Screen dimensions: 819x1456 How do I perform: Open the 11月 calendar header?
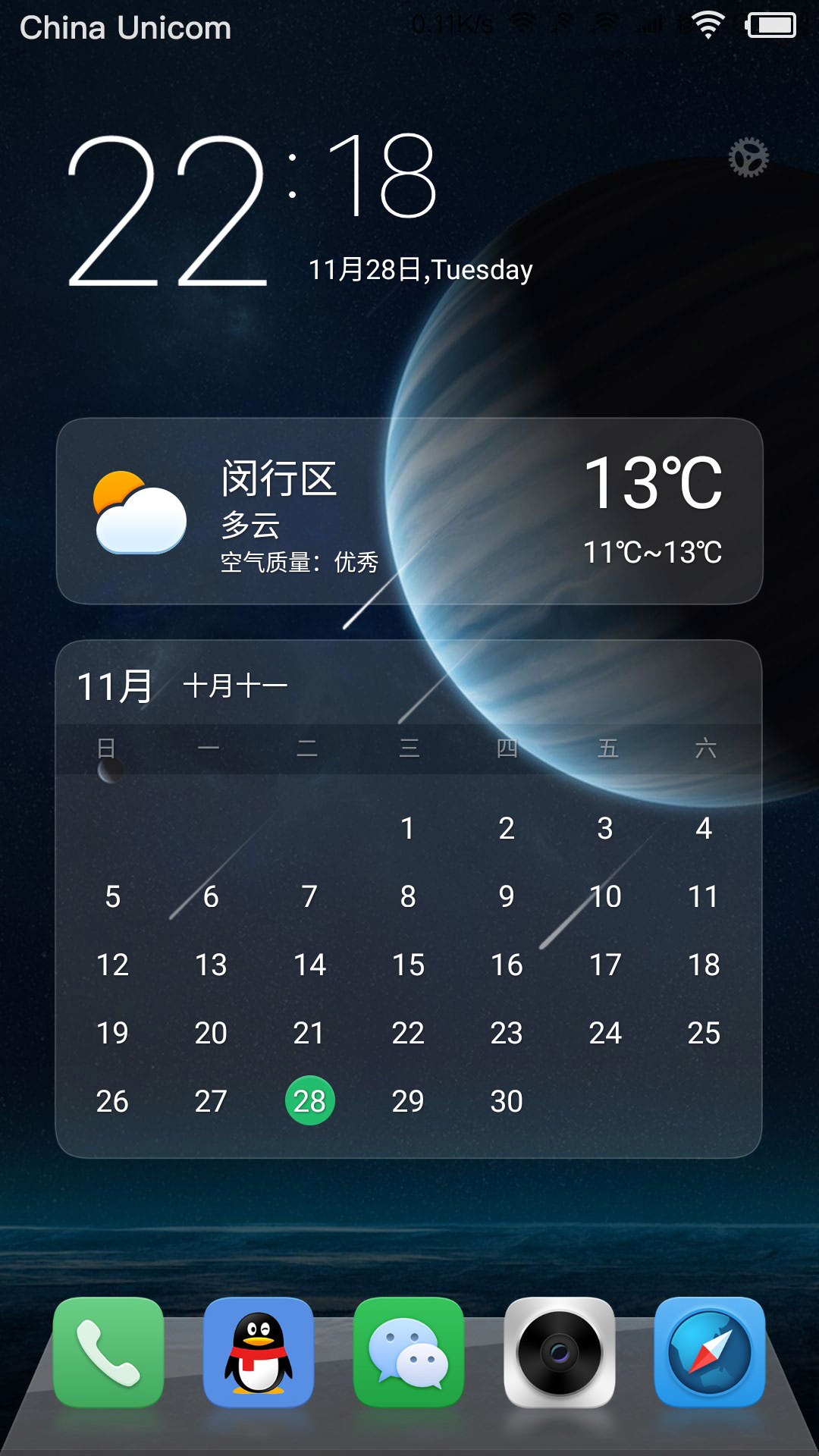coord(115,686)
